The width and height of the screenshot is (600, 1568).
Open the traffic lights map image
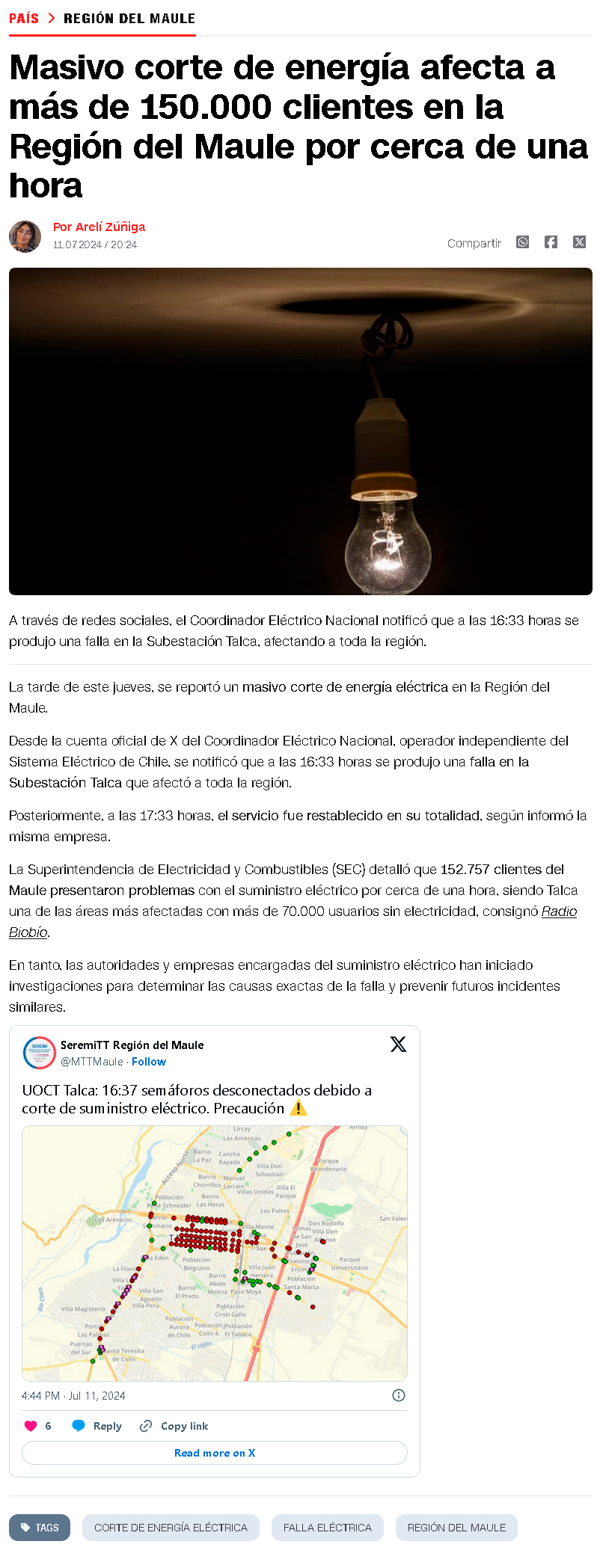[x=215, y=1252]
